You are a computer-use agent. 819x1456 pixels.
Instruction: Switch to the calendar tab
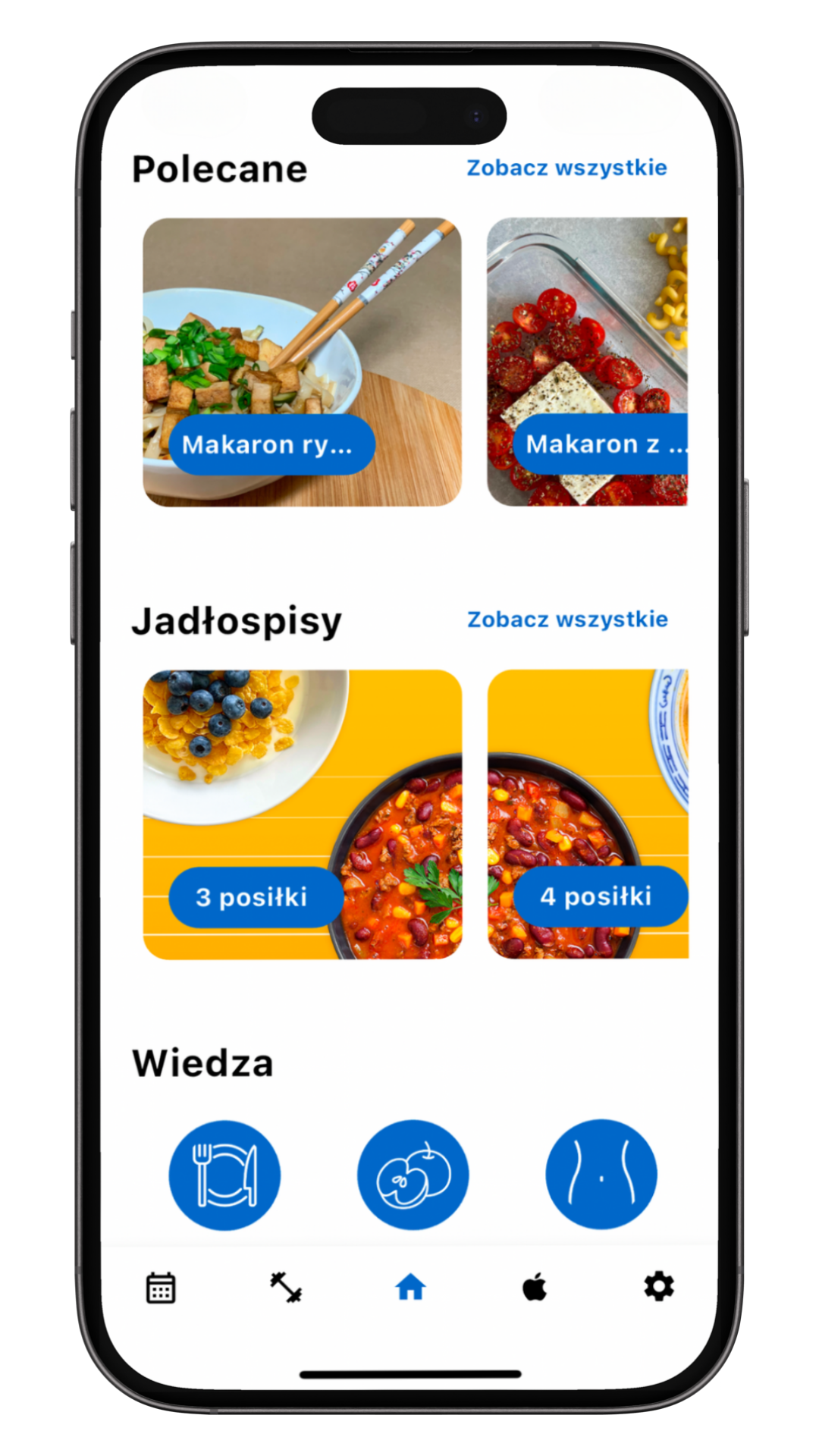tap(161, 1288)
